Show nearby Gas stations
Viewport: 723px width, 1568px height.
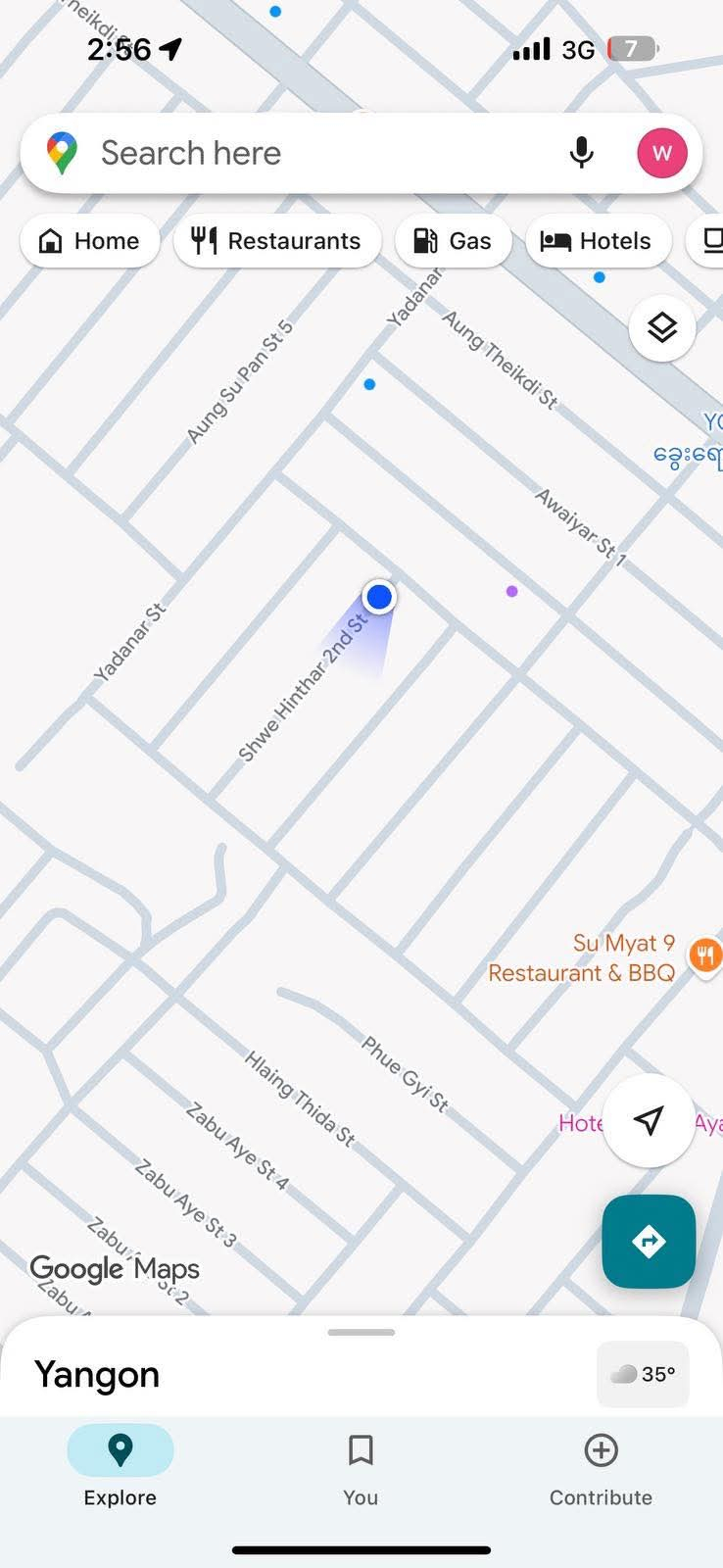pyautogui.click(x=453, y=241)
